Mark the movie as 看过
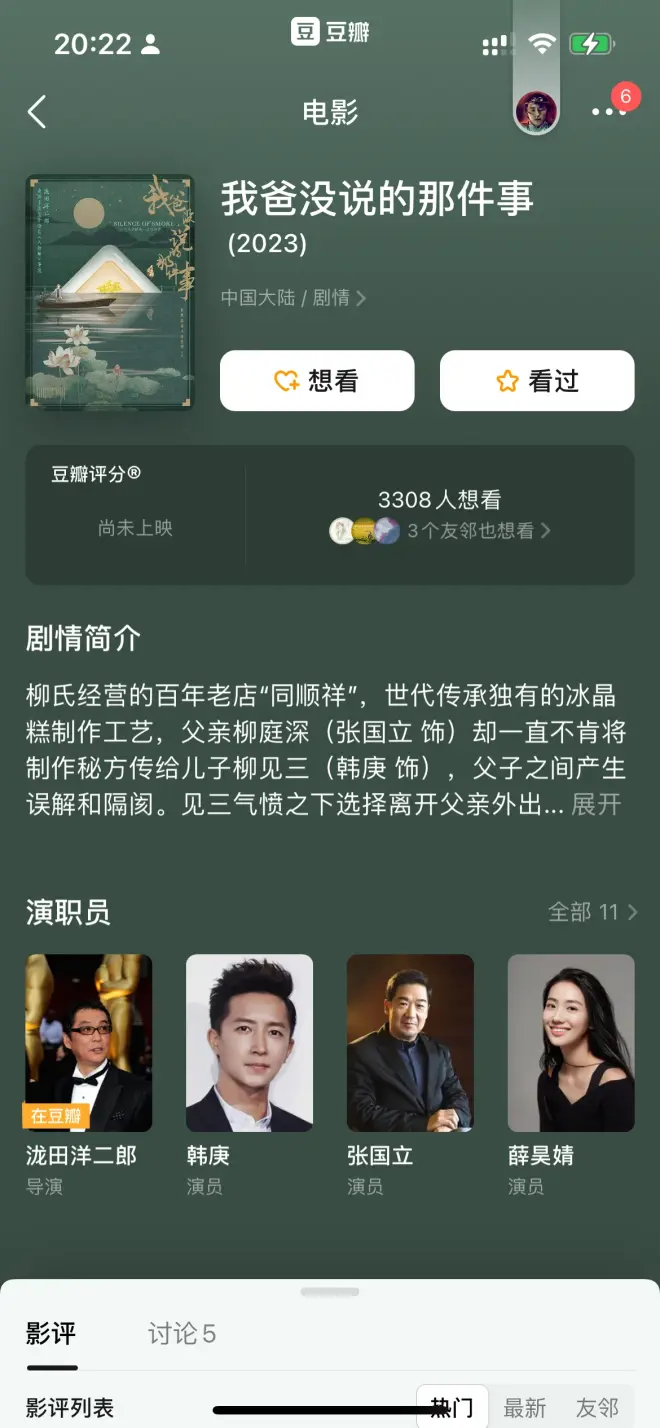Screen dimensions: 660x1428 [x=537, y=381]
